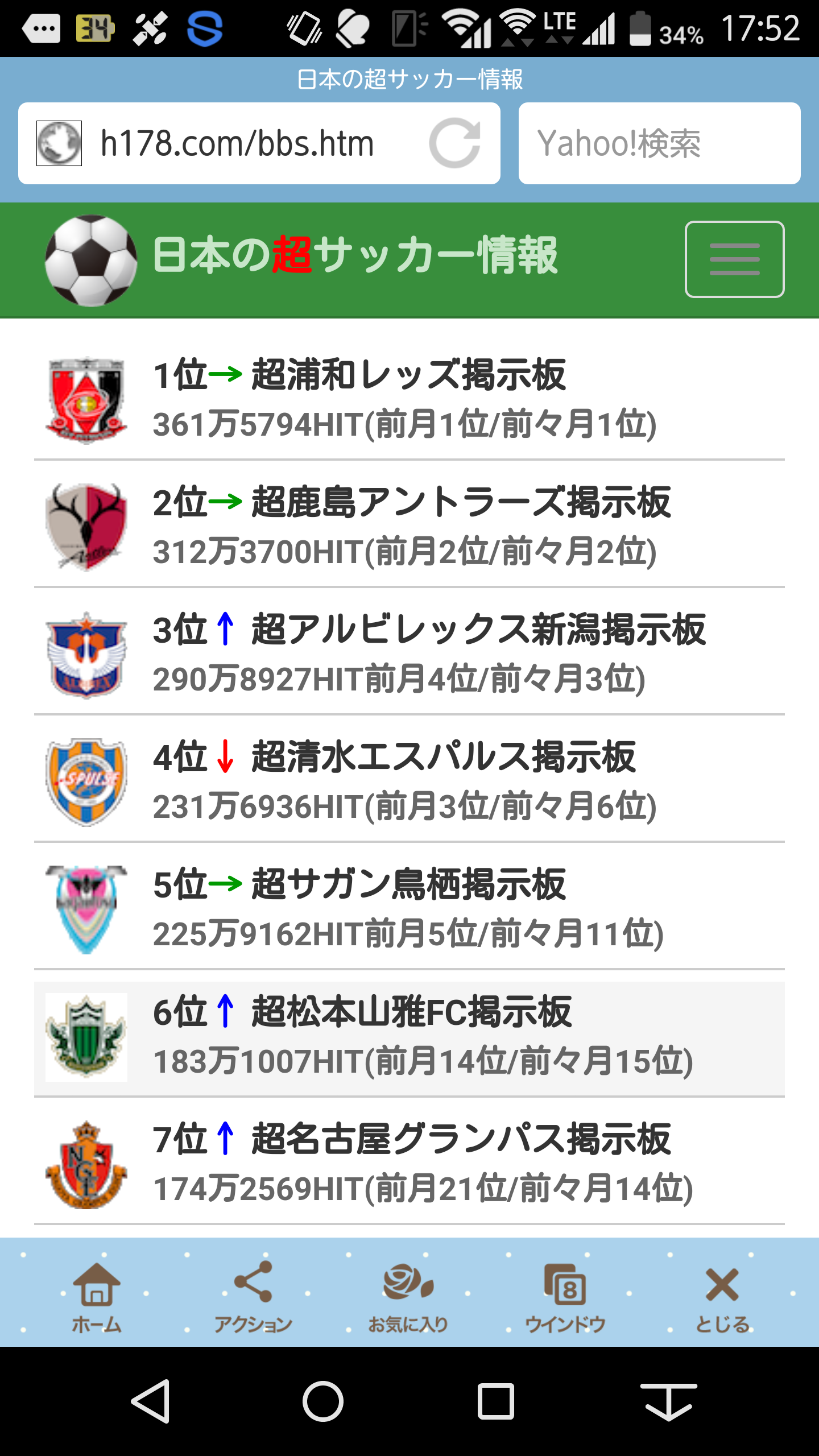819x1456 pixels.
Task: Open the Yahoo!検索 search box
Action: click(x=659, y=143)
